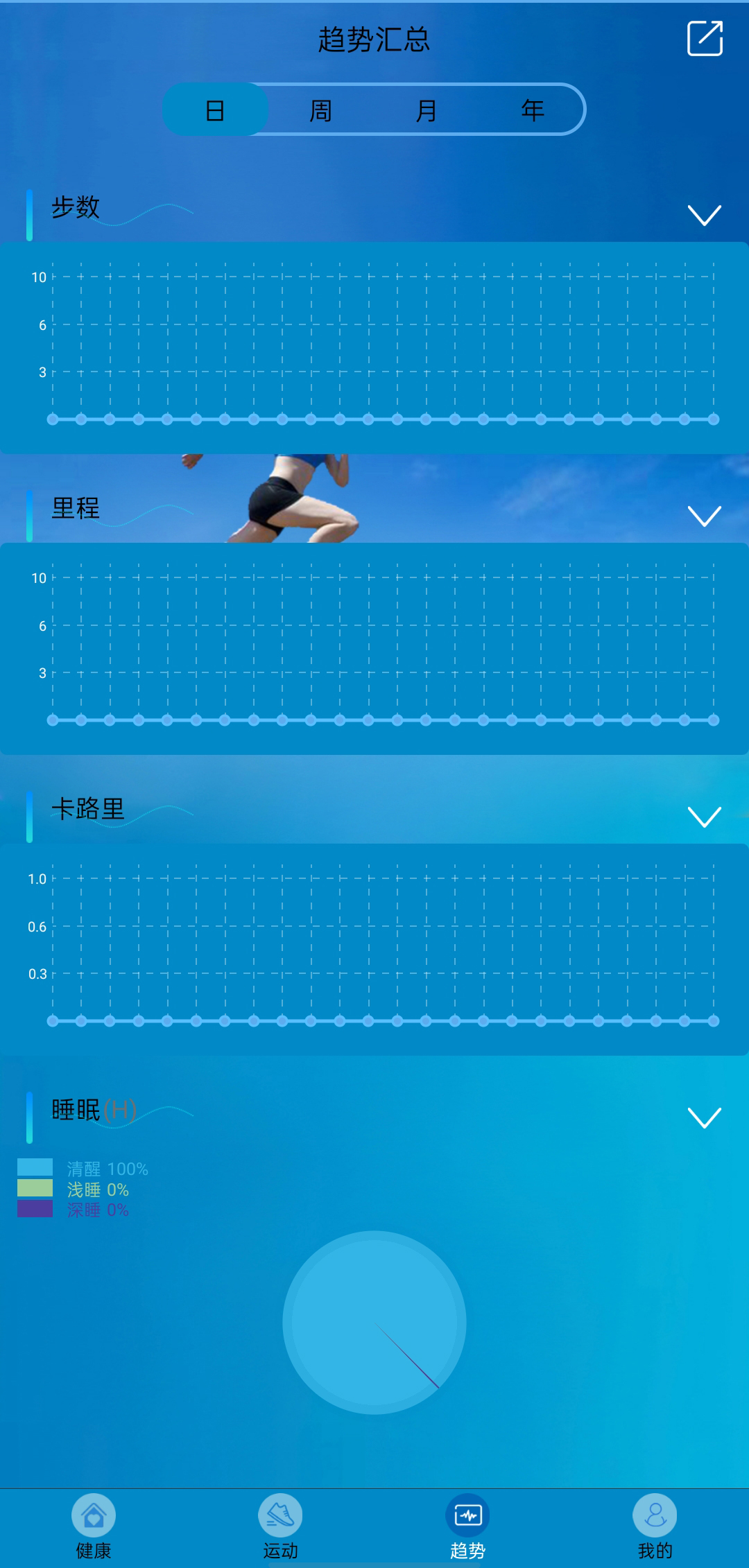The width and height of the screenshot is (749, 1568).
Task: Select the 趋势 tab
Action: (x=467, y=1526)
